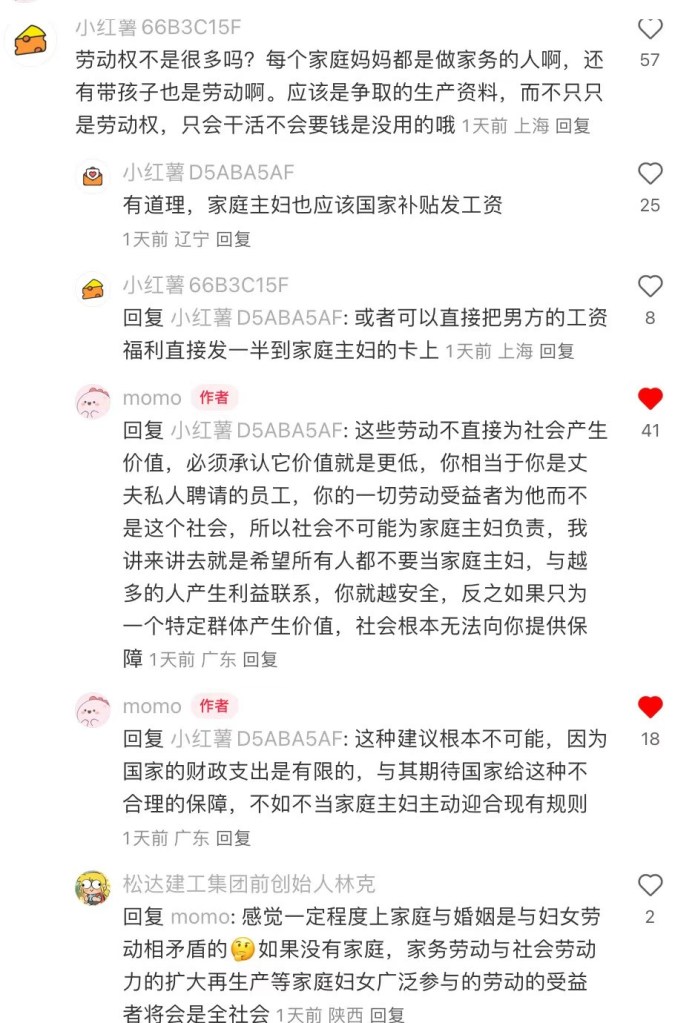695x1023 pixels.
Task: Open 松达建工集团前创始人林克's profile avatar
Action: point(93,887)
